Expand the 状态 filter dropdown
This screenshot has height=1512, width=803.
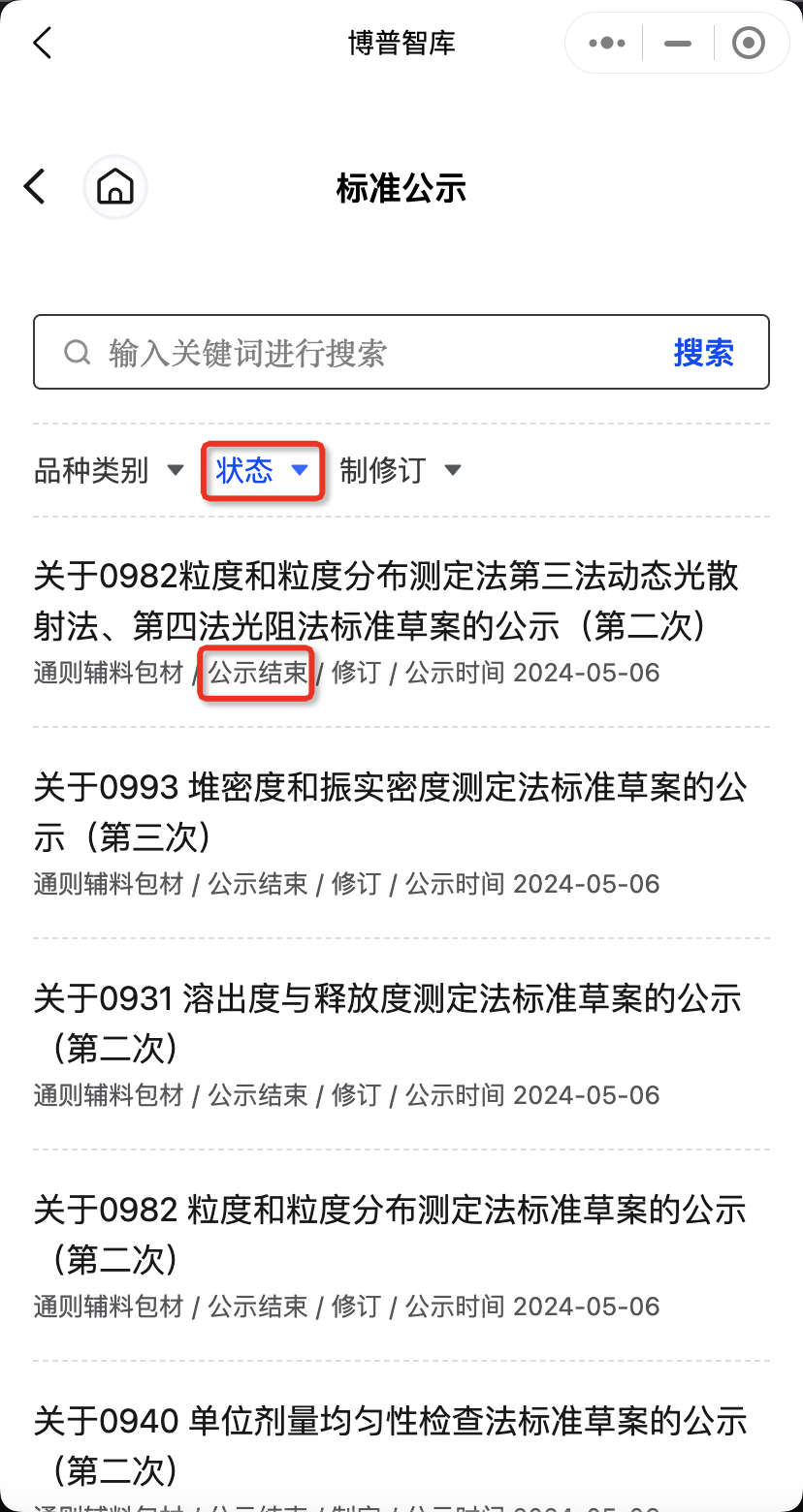262,471
